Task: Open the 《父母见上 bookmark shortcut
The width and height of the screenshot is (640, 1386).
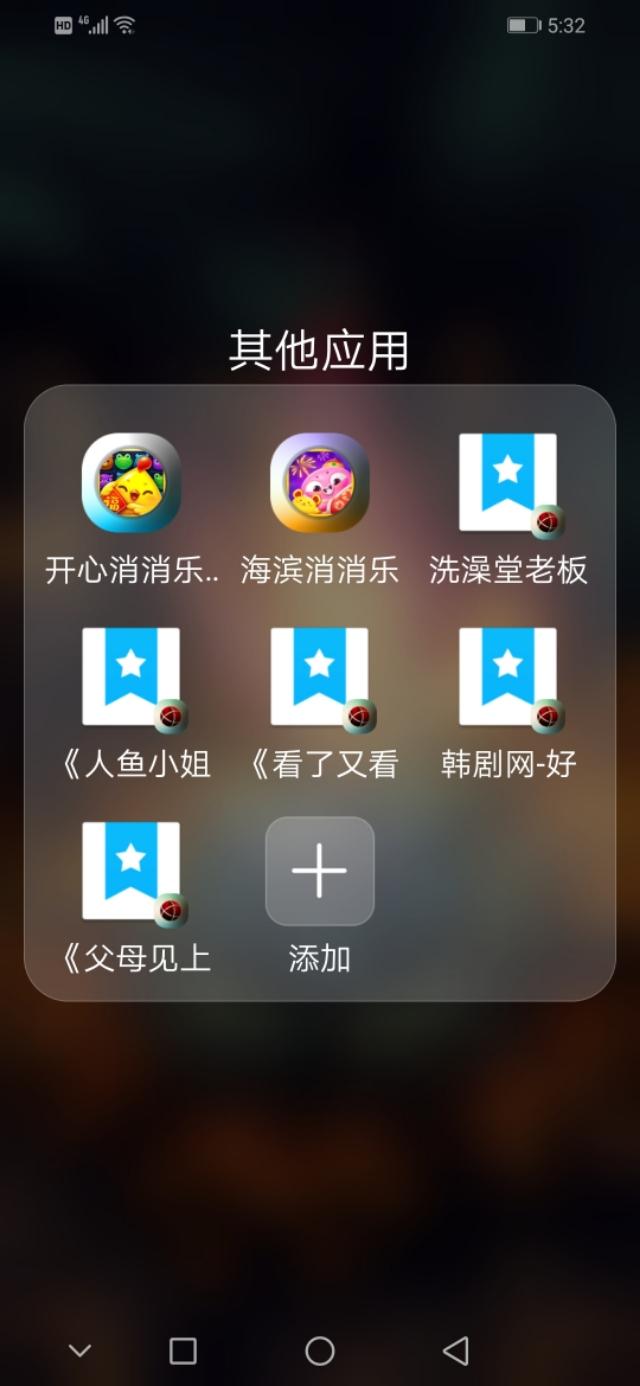Action: [x=131, y=871]
